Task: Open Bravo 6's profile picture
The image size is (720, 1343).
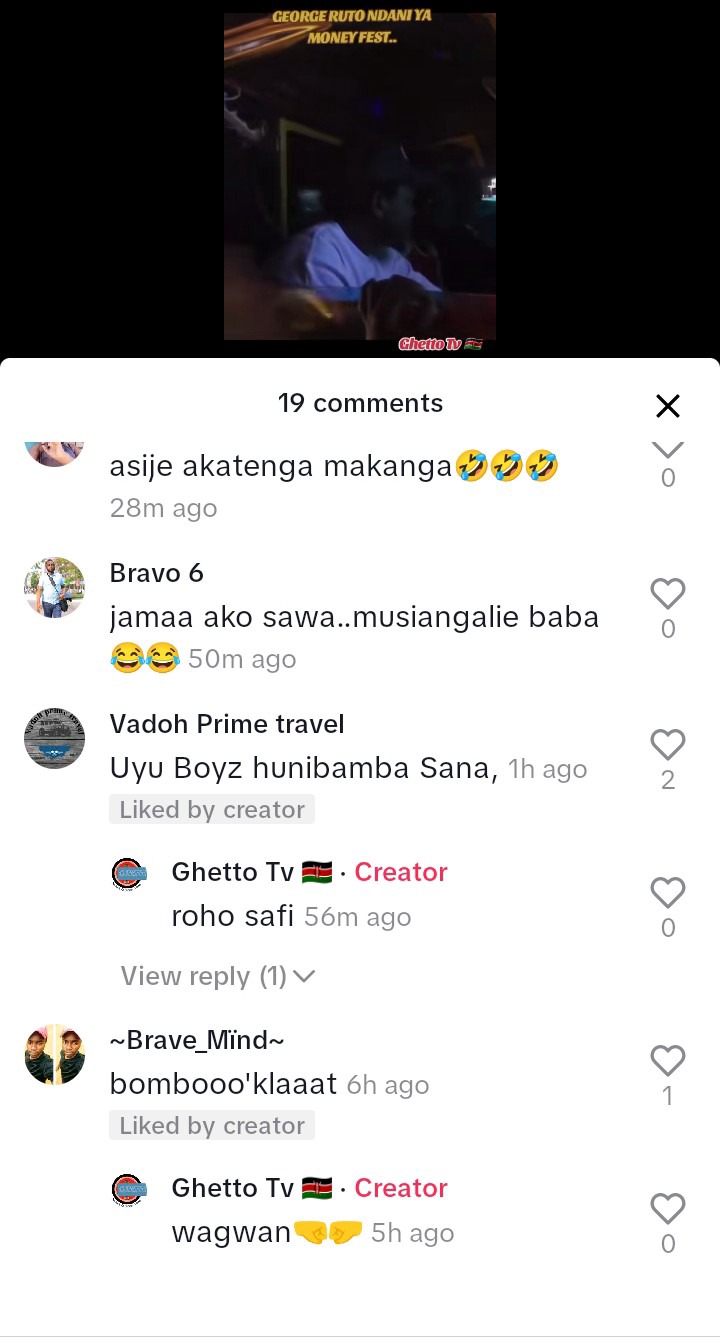Action: click(54, 587)
